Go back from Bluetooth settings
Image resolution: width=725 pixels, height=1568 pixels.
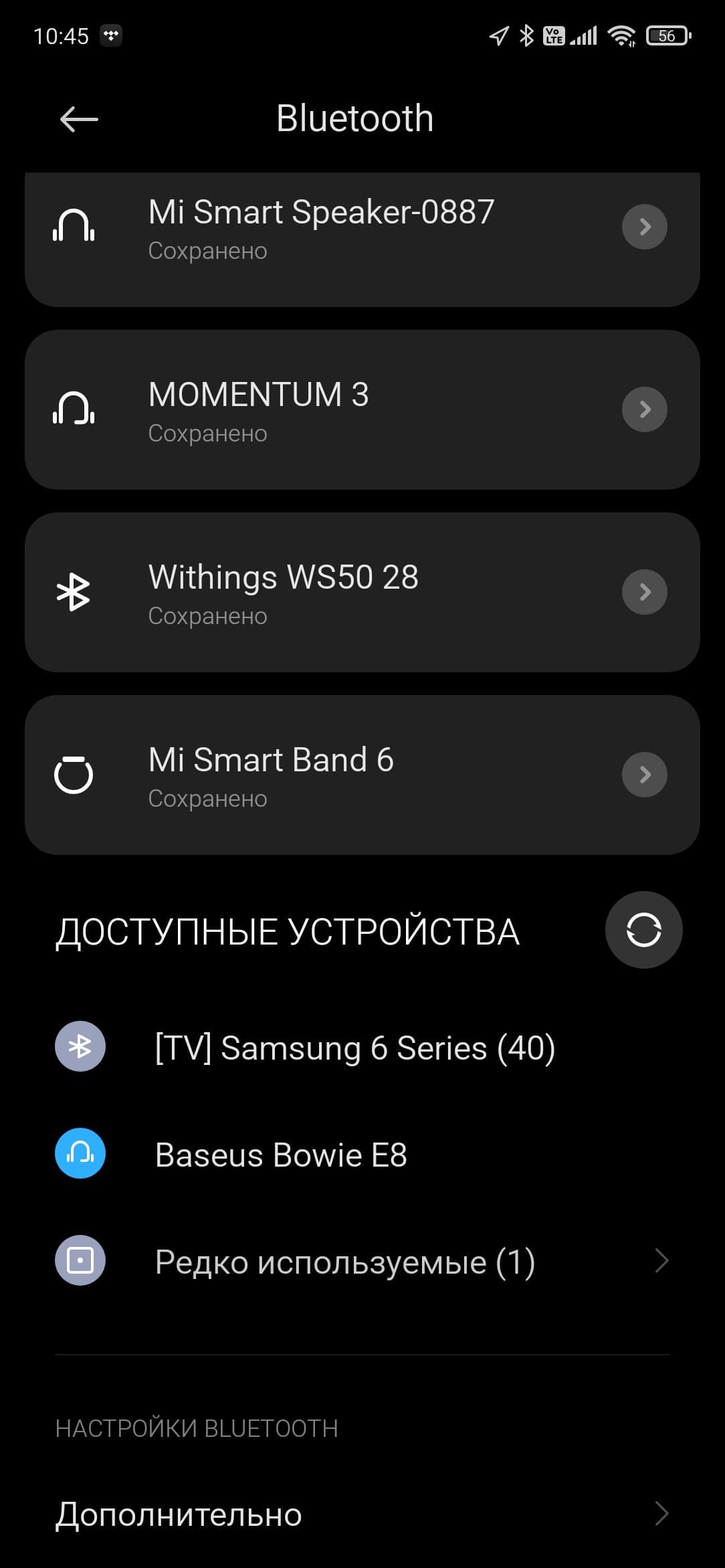point(79,120)
